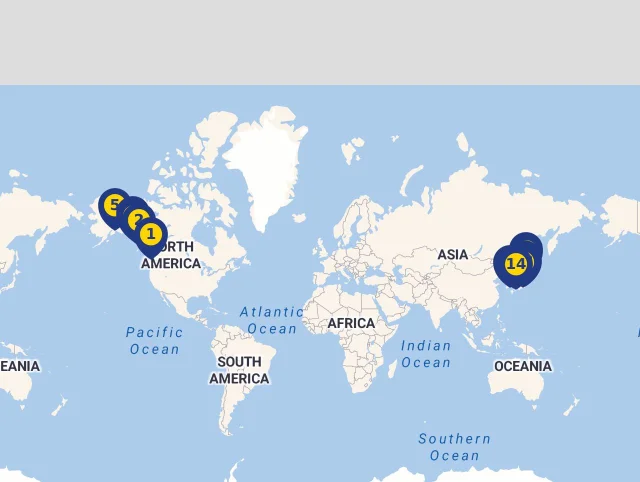Open the marker labeled 1 in North America
Screen dimensions: 640x482
(151, 234)
